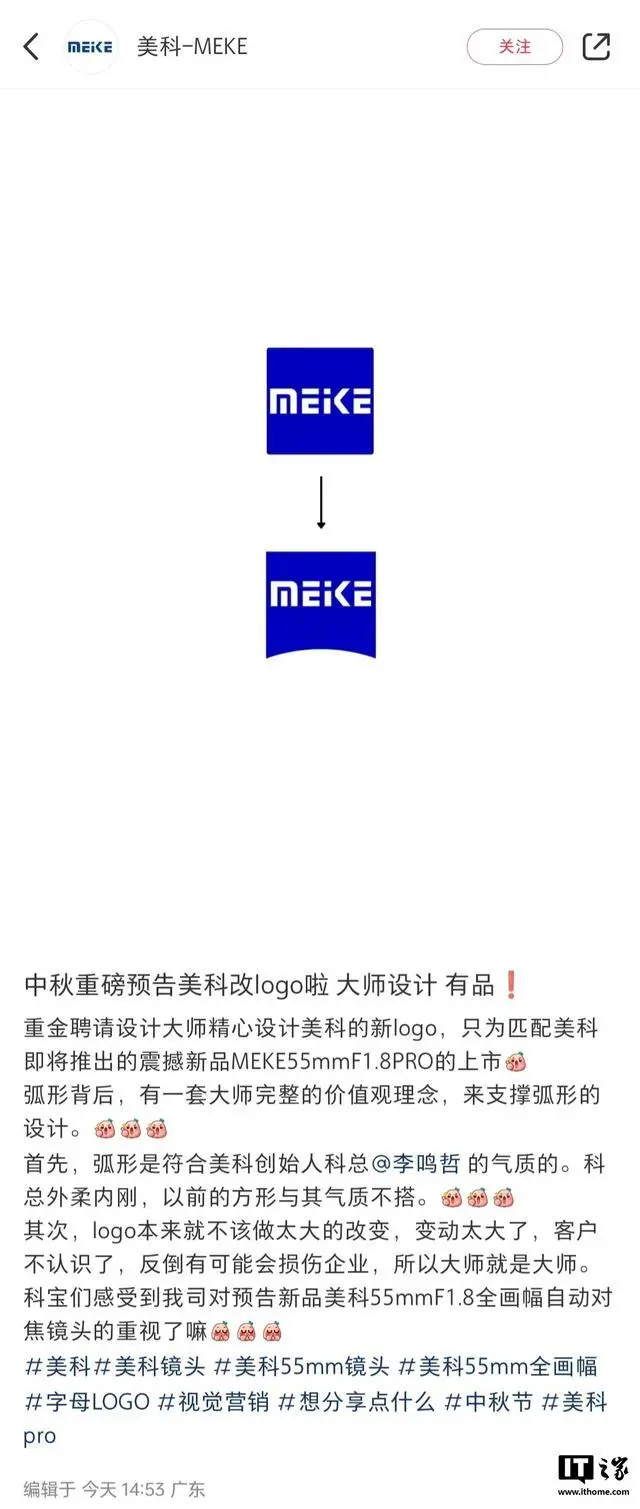
Task: Open the #中秋节 hashtag
Action: pyautogui.click(x=489, y=1402)
